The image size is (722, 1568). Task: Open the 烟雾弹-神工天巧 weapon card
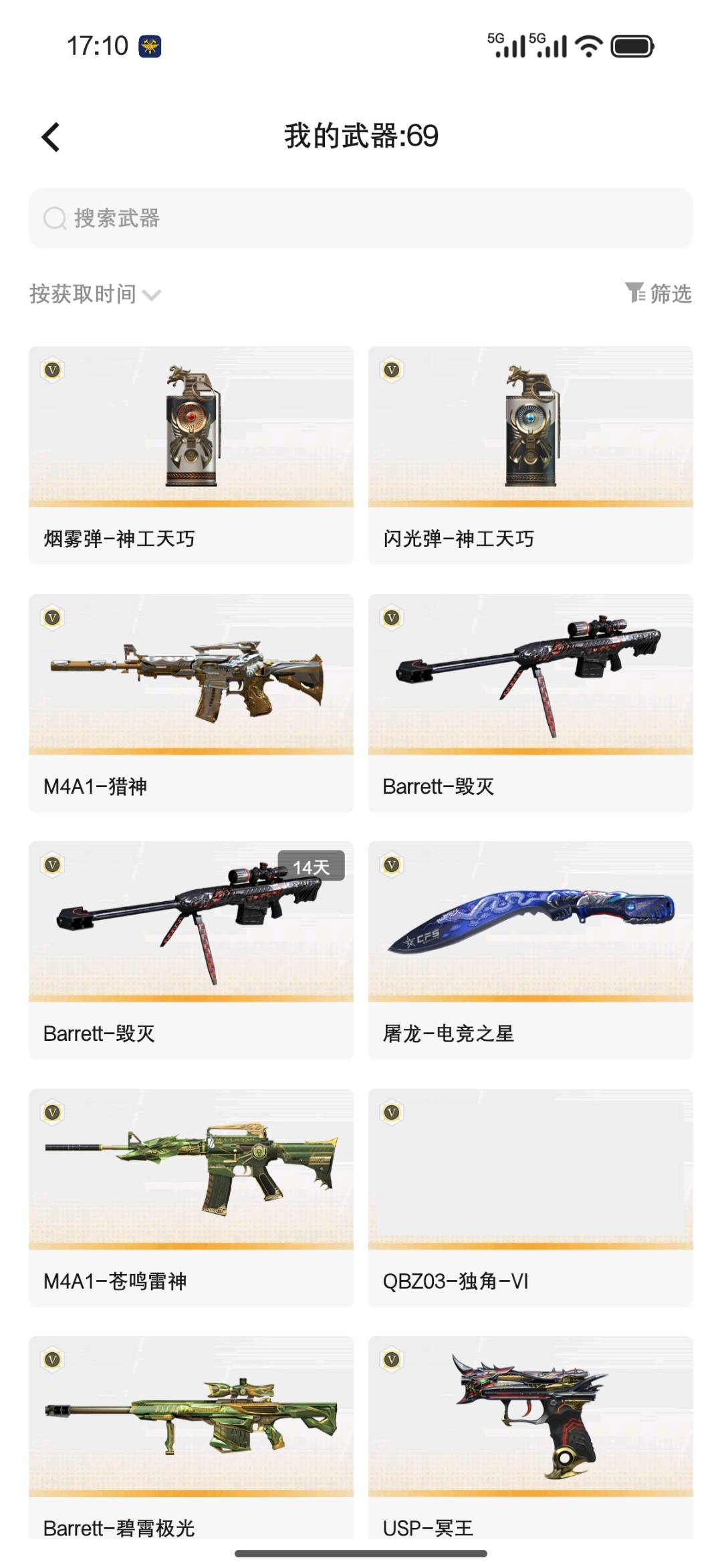point(191,455)
